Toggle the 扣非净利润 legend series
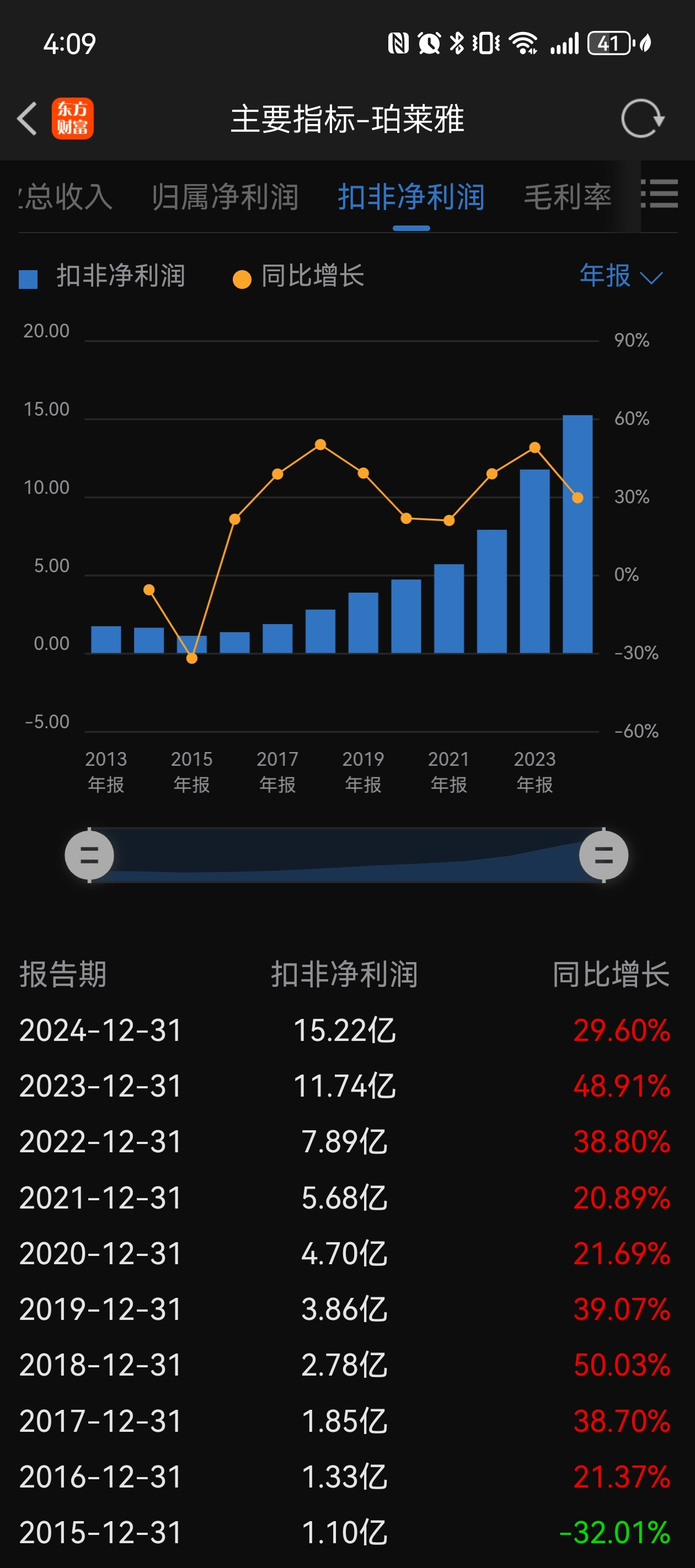 point(103,276)
